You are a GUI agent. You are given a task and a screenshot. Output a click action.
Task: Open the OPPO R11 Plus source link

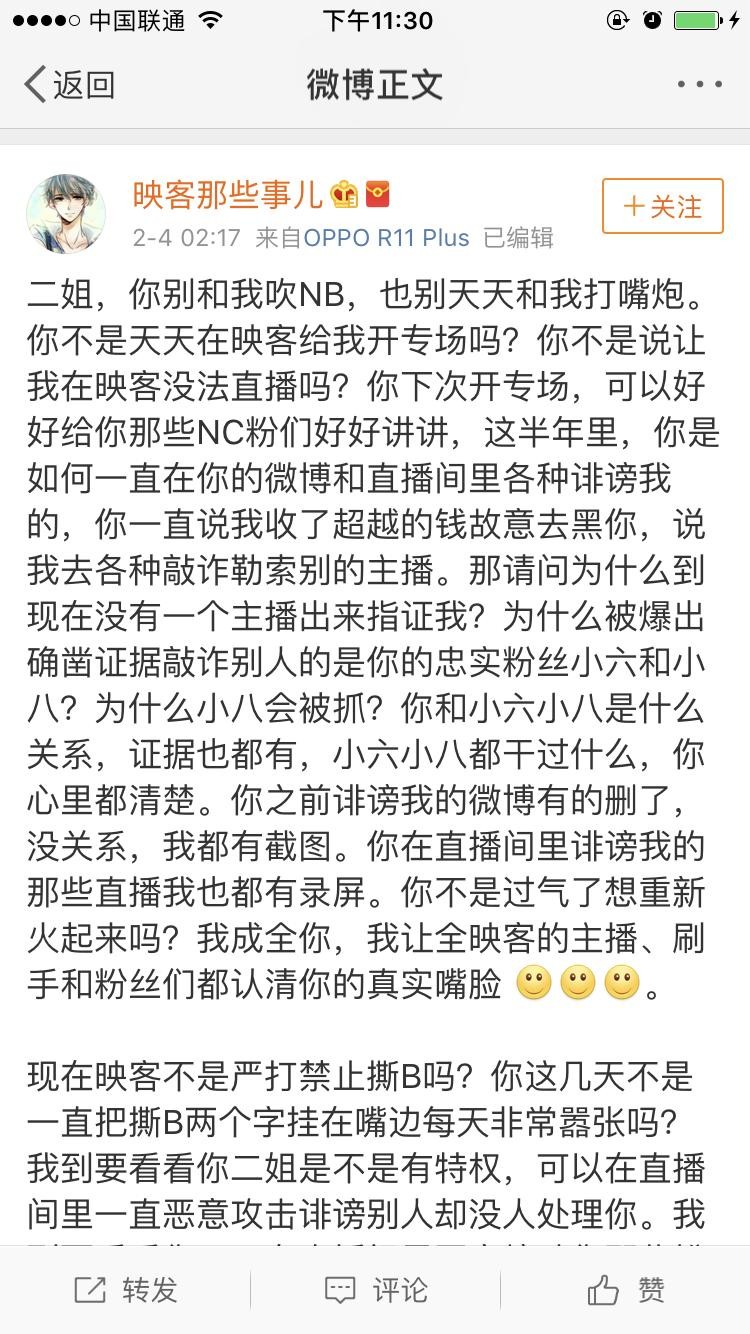386,238
